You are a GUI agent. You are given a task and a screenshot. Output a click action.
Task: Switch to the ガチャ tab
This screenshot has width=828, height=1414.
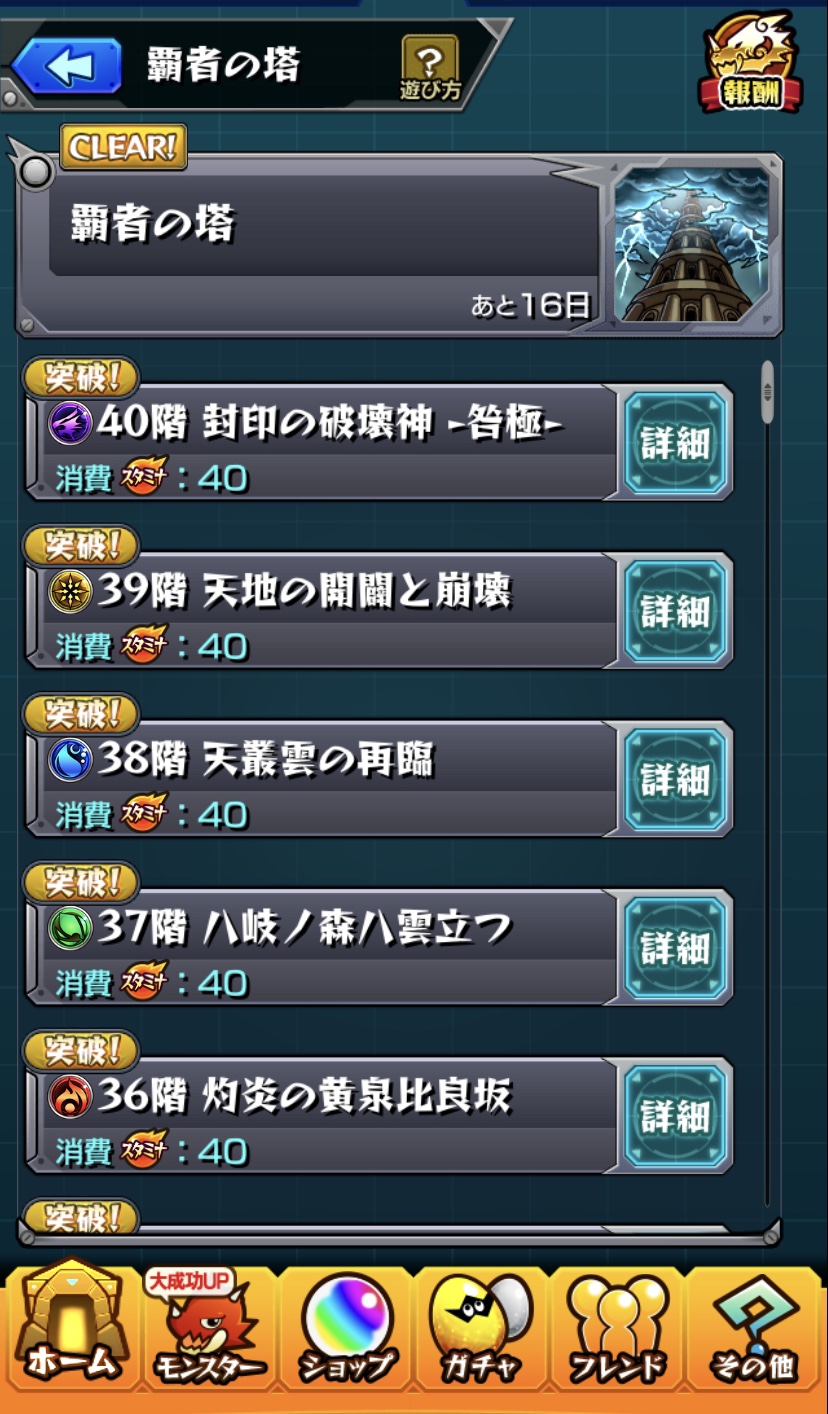click(x=482, y=1328)
